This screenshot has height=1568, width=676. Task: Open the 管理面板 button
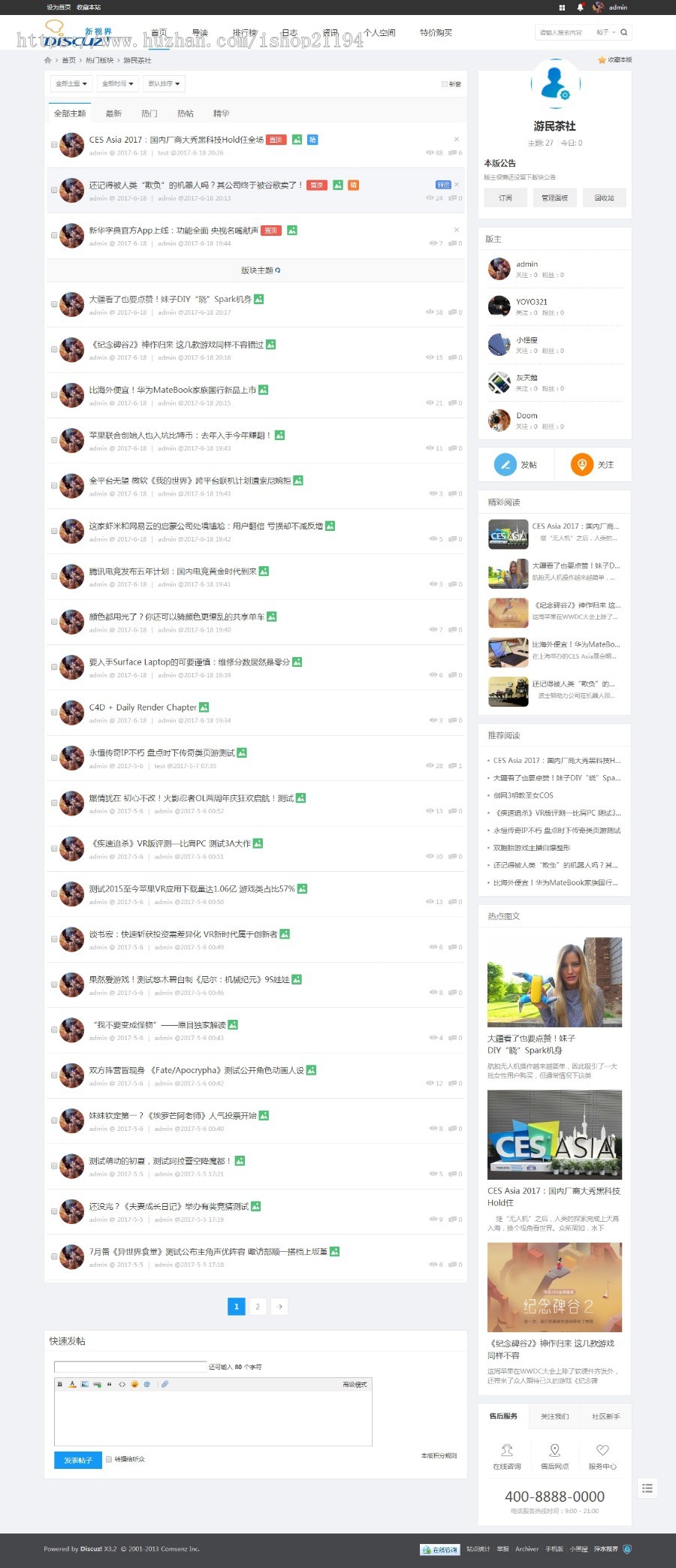pyautogui.click(x=555, y=198)
